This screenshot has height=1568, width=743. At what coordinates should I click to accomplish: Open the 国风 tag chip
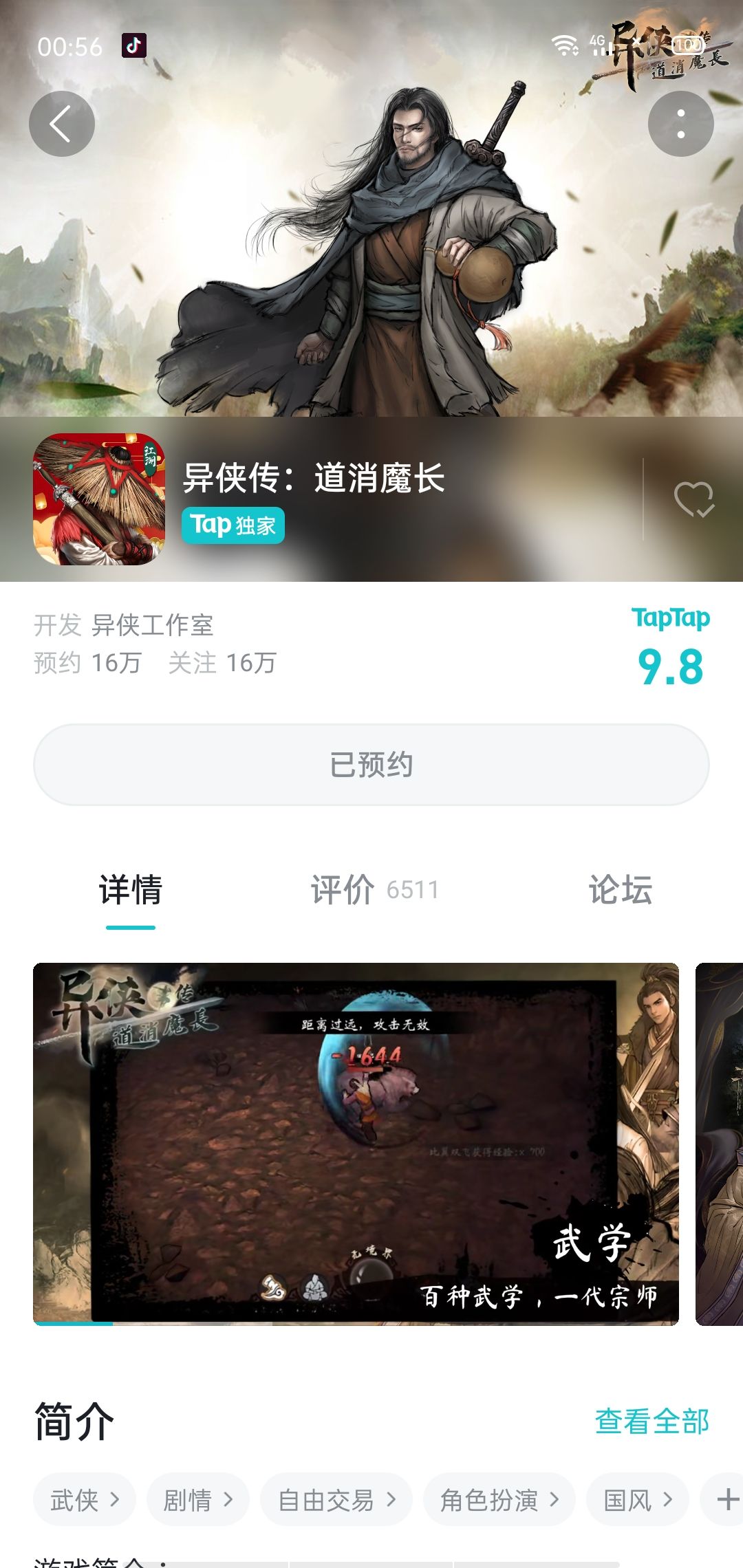[x=638, y=1499]
